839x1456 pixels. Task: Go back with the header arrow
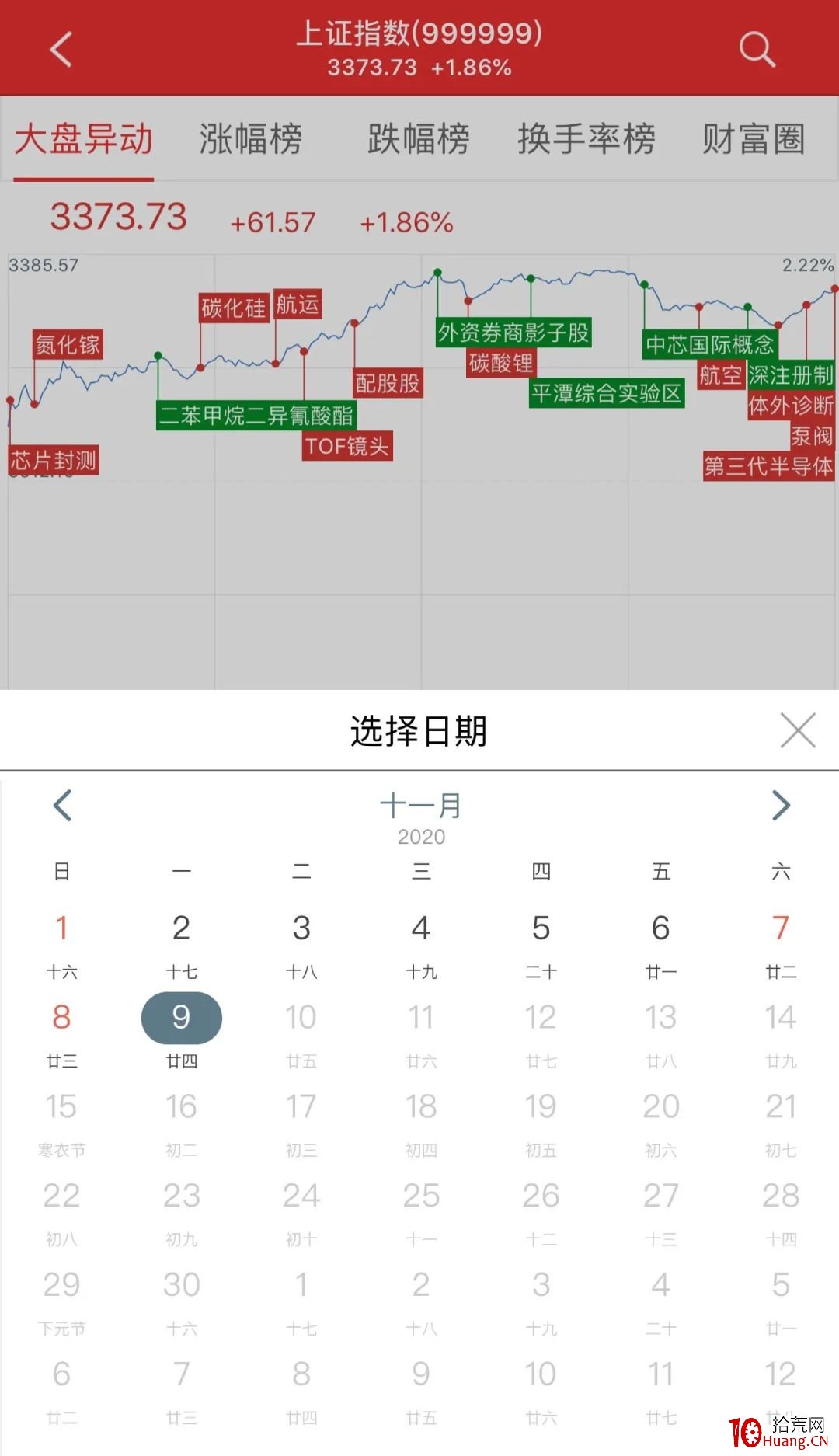[61, 49]
